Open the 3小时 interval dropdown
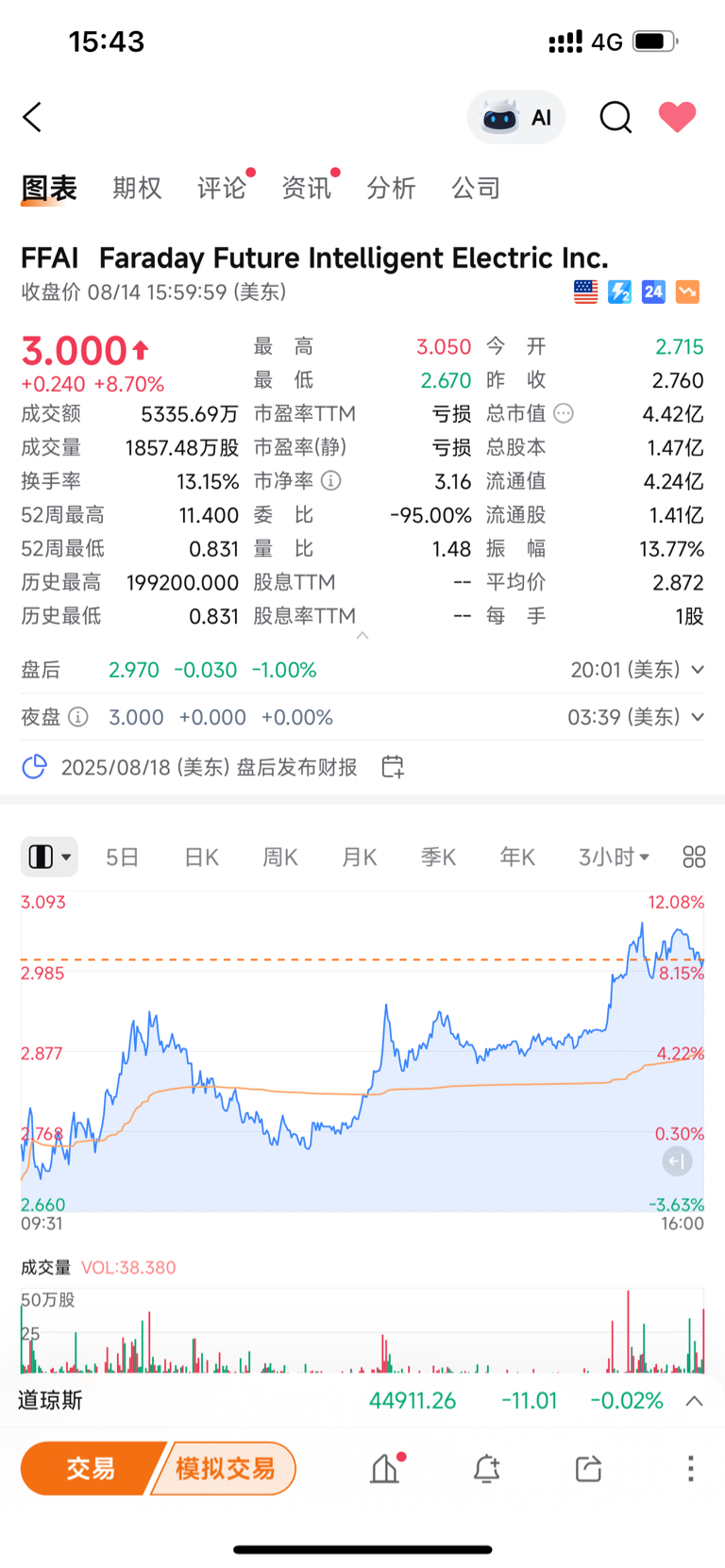 pyautogui.click(x=614, y=857)
